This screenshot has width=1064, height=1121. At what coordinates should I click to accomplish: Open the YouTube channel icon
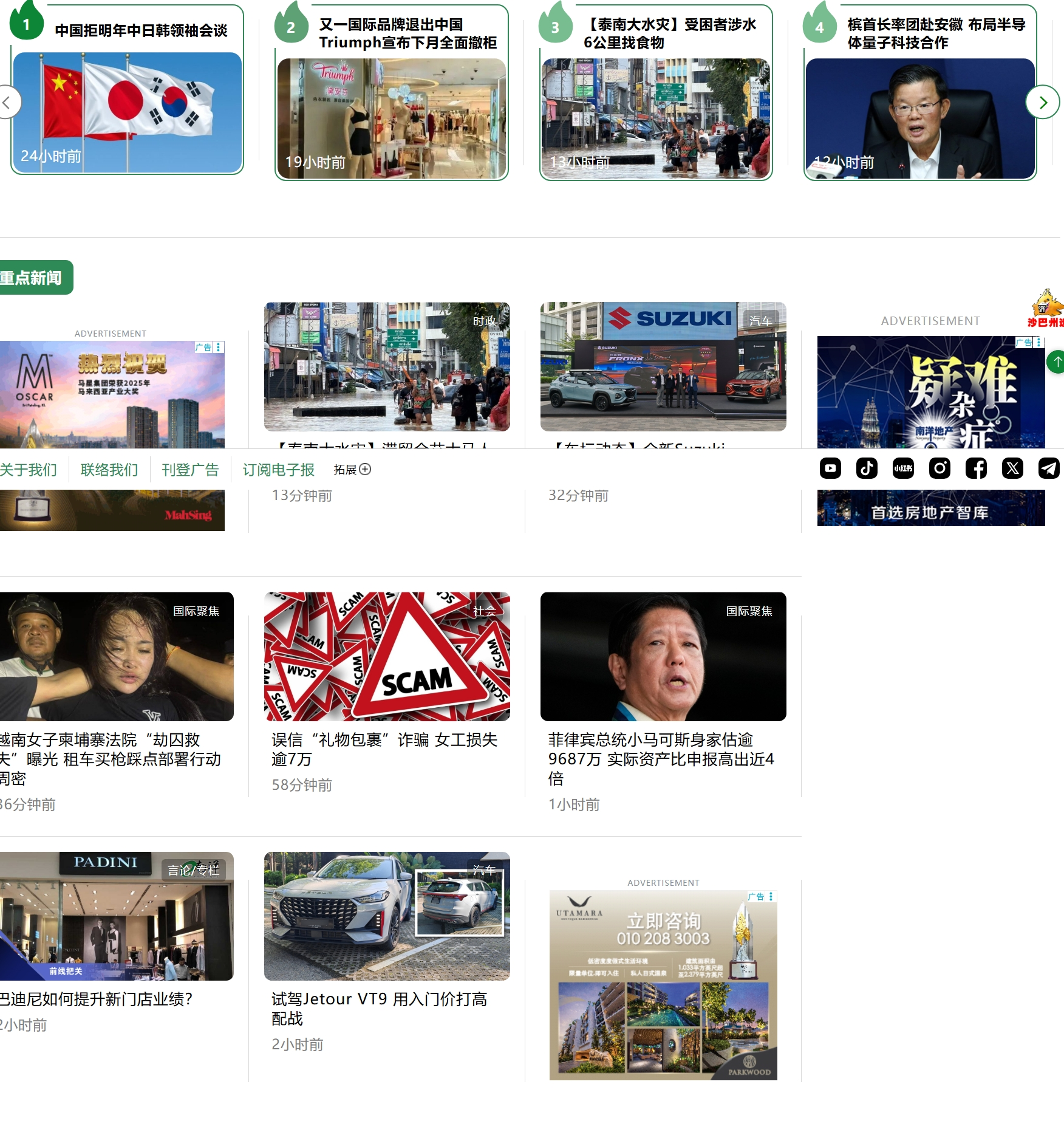tap(830, 468)
